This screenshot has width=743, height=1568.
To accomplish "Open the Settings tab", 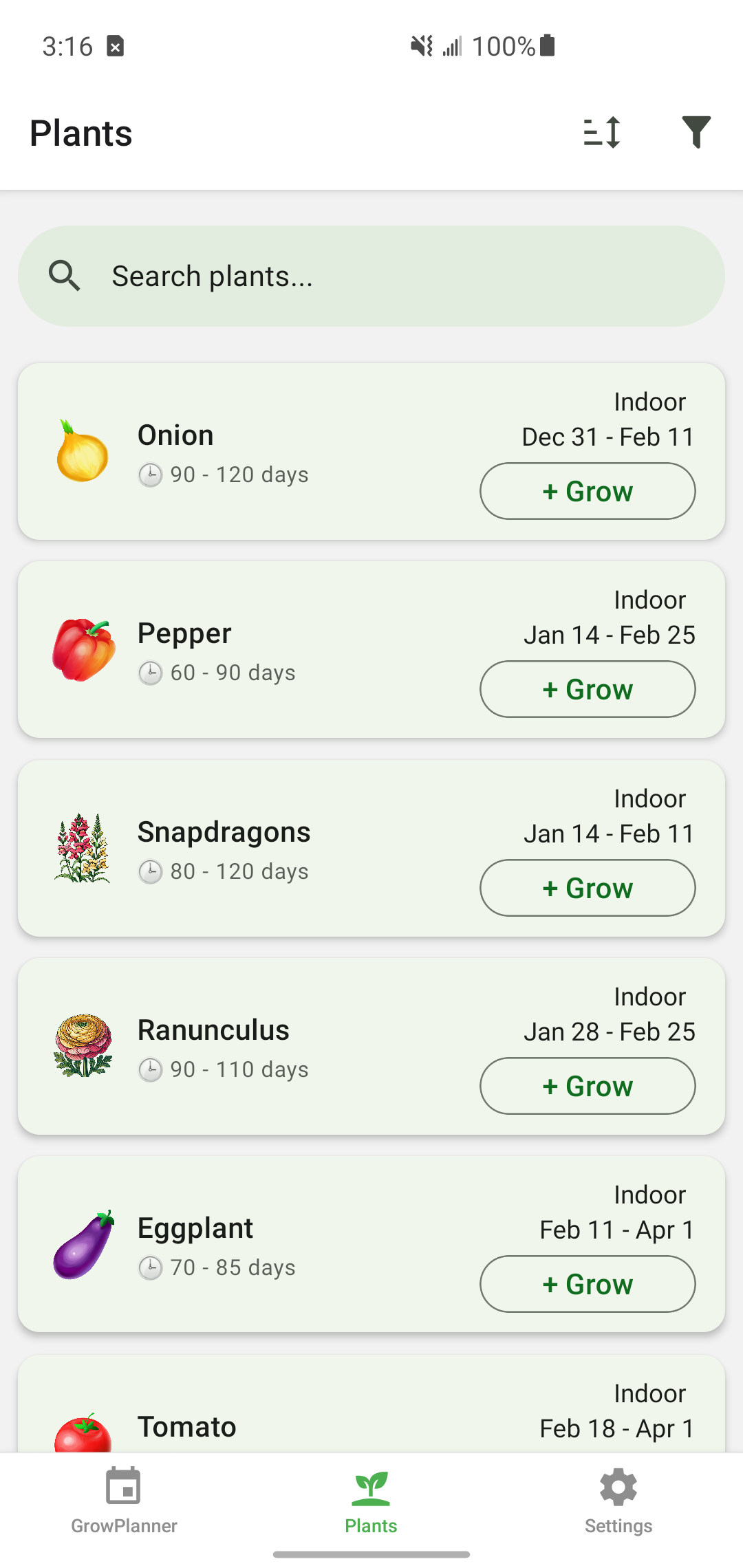I will 617,1503.
